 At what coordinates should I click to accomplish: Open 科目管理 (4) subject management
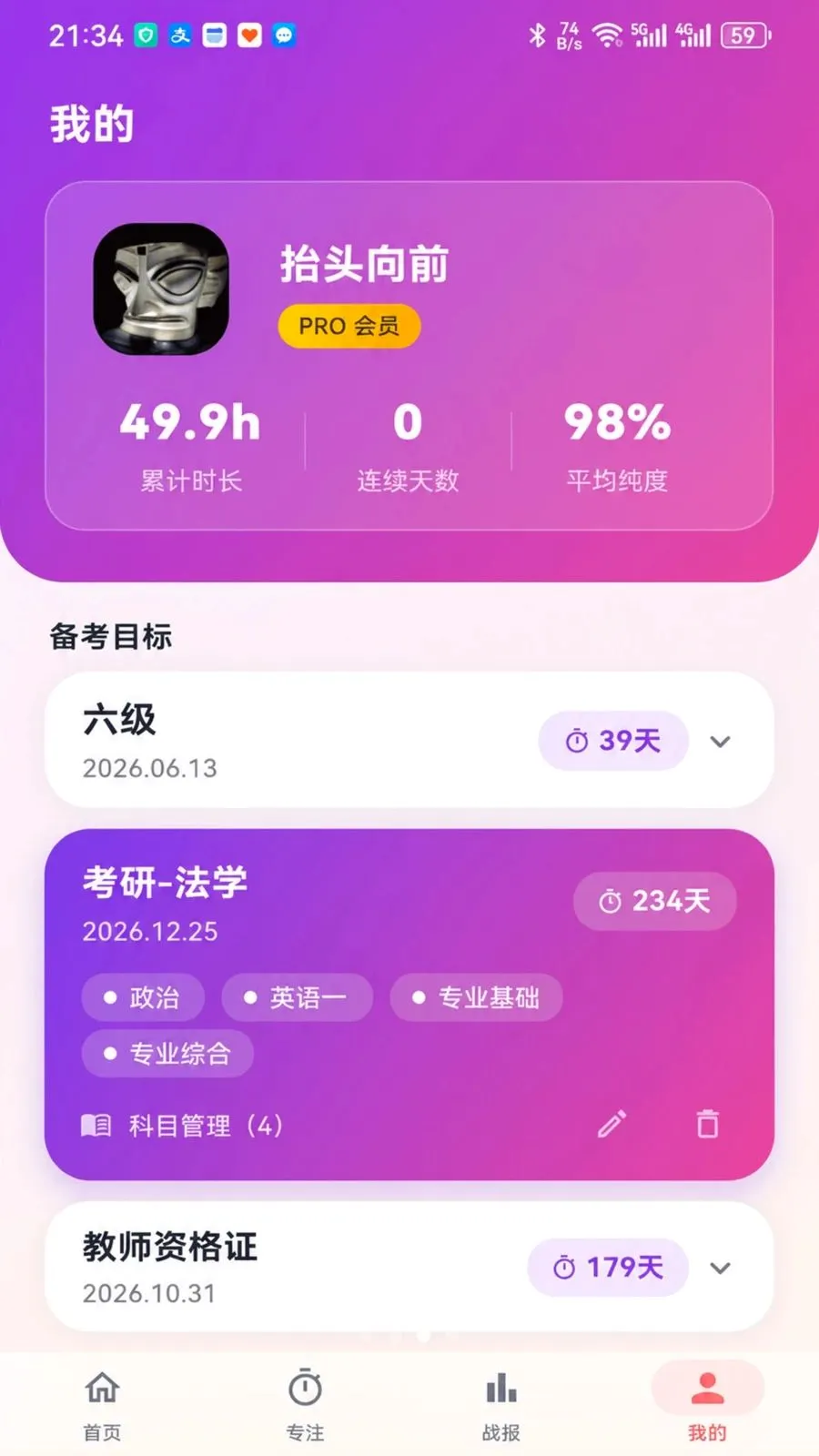[x=182, y=1126]
